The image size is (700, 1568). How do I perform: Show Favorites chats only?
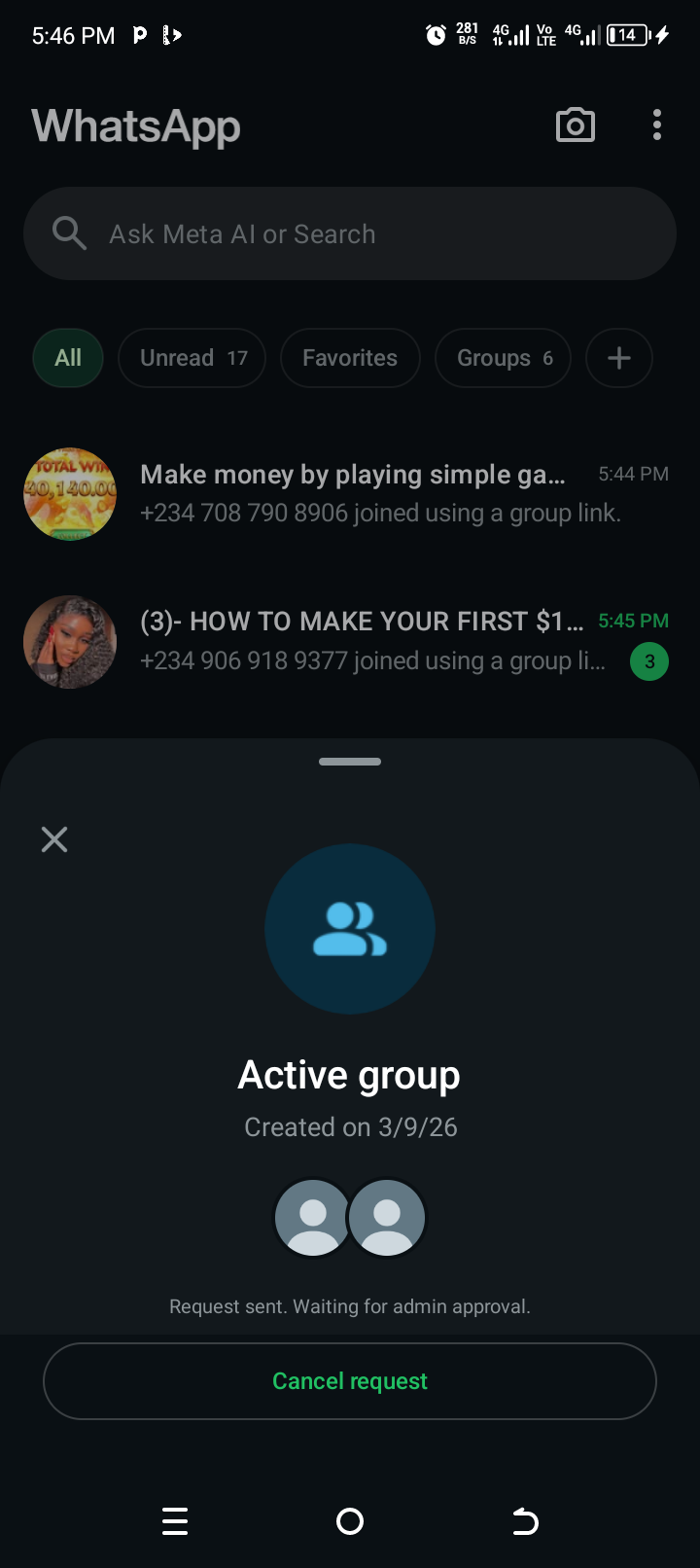click(x=350, y=358)
